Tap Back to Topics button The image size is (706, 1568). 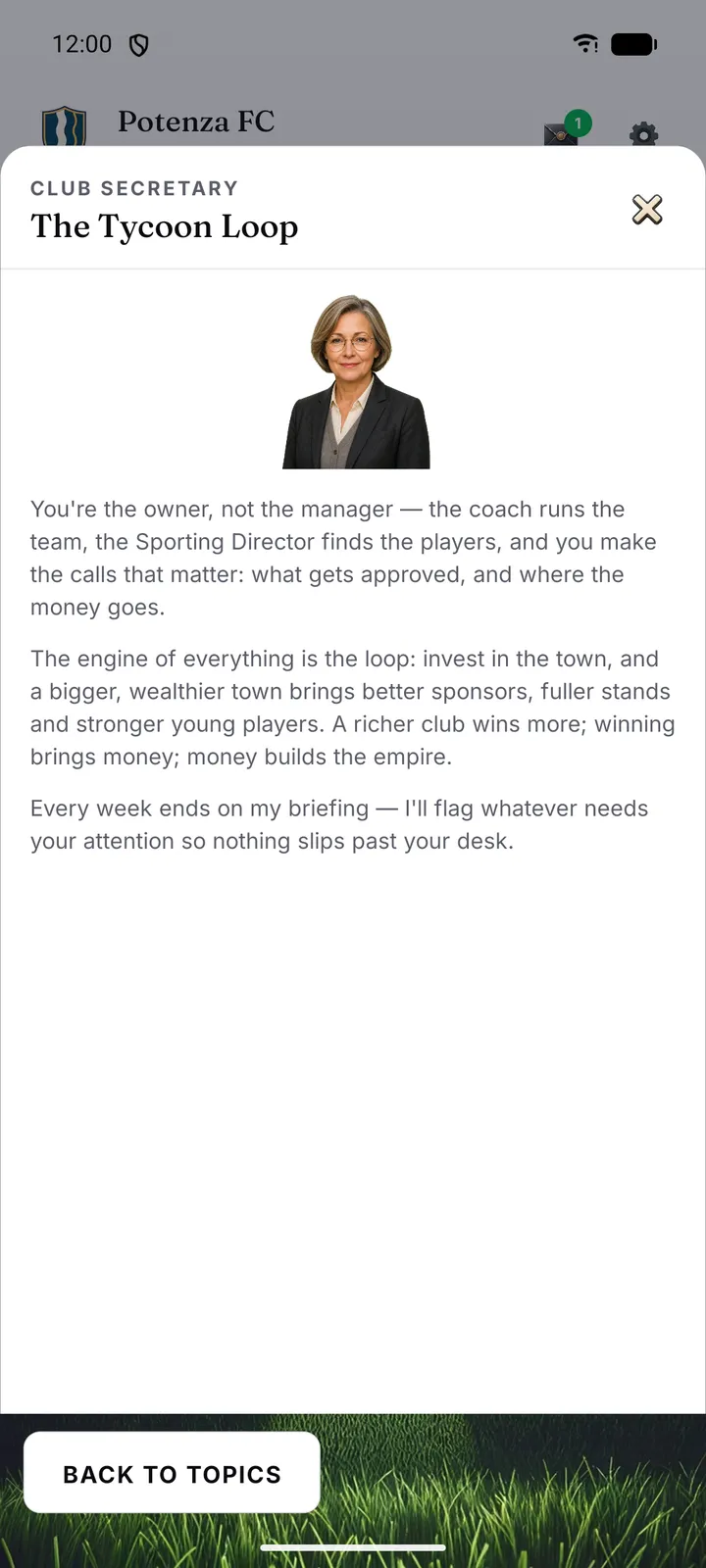tap(172, 1472)
